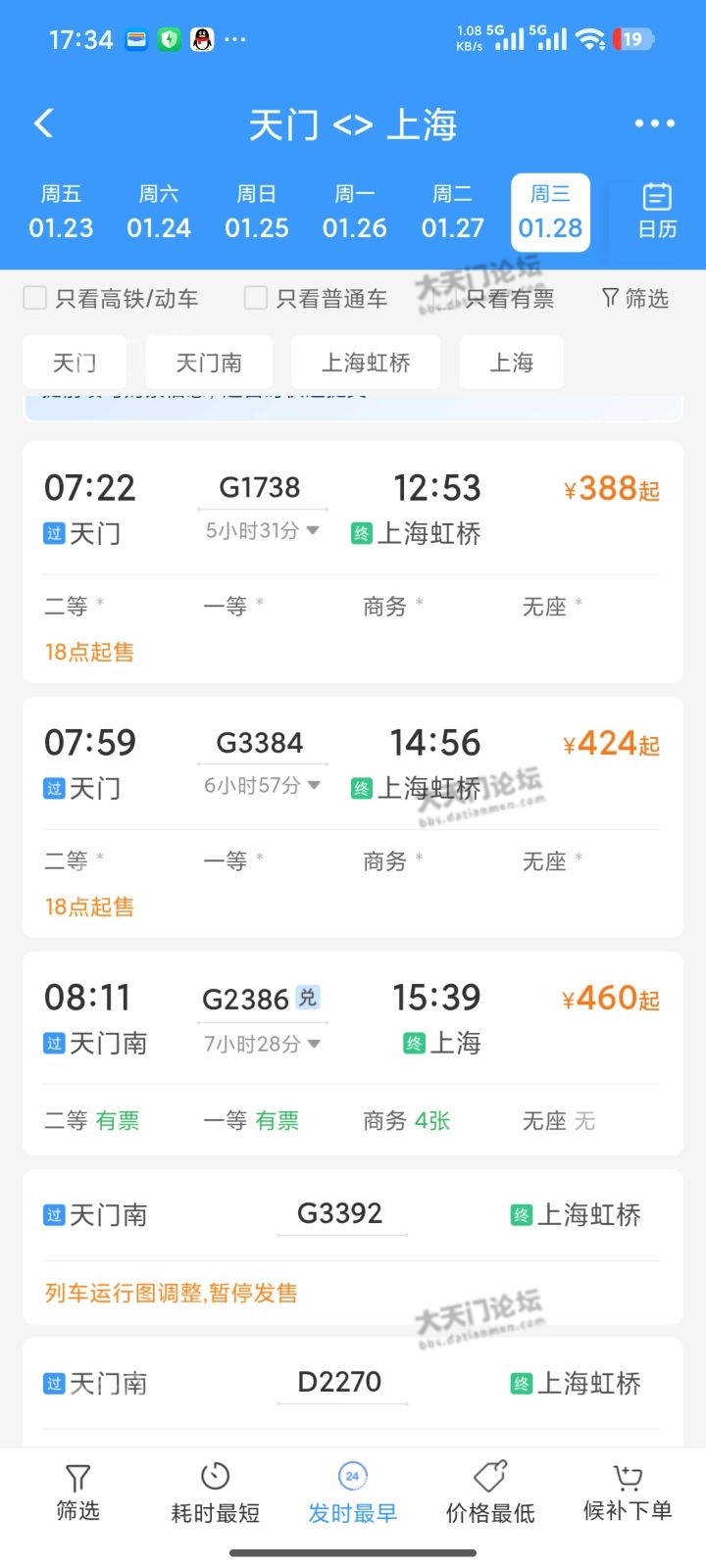Open the three-dot overflow menu
The image size is (706, 1568).
[654, 123]
